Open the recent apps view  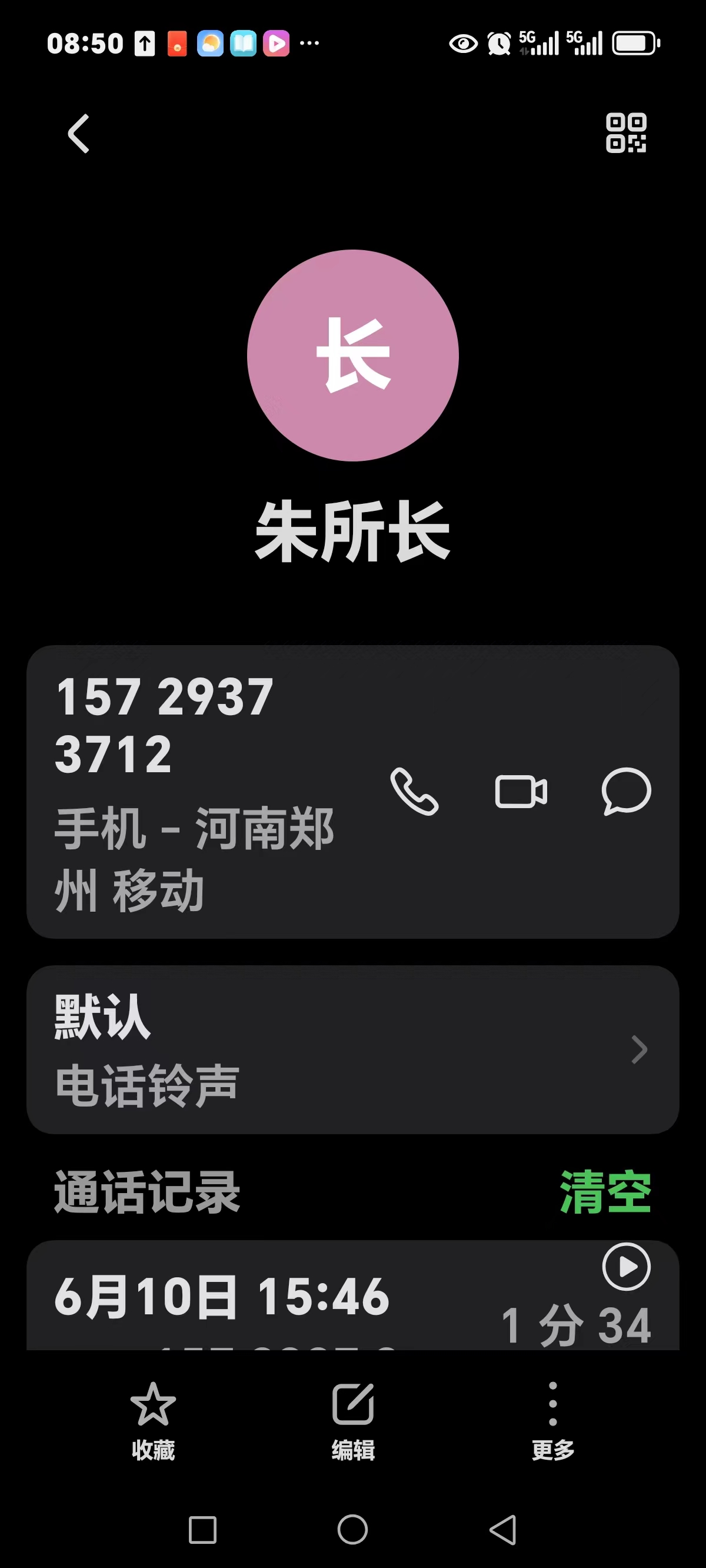202,1530
